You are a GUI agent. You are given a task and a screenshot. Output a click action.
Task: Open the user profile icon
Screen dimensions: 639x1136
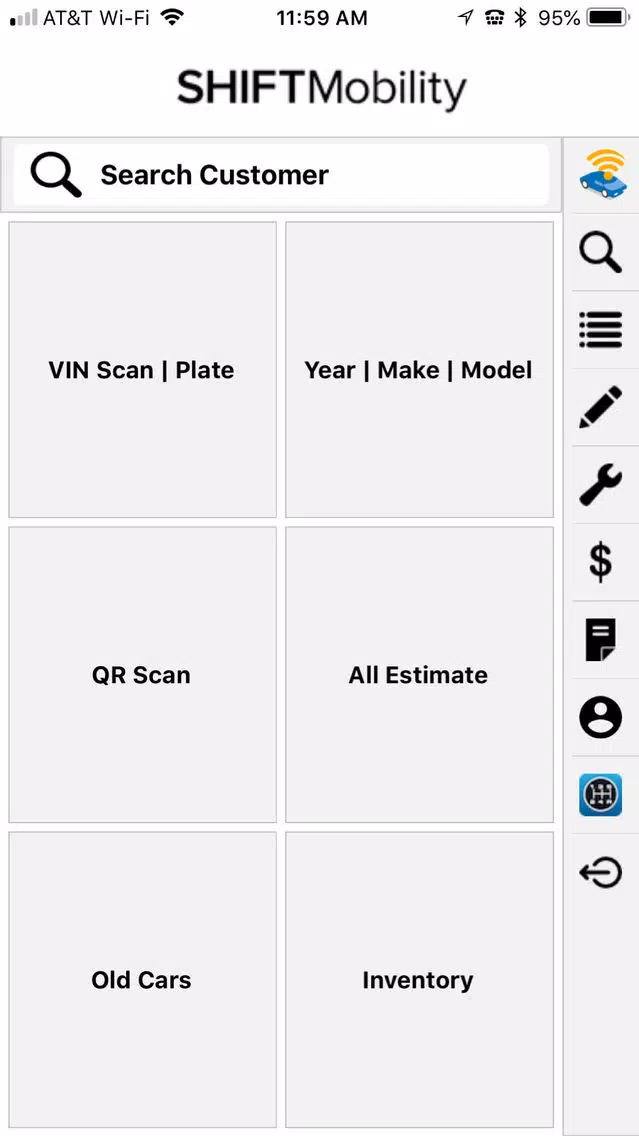(601, 717)
